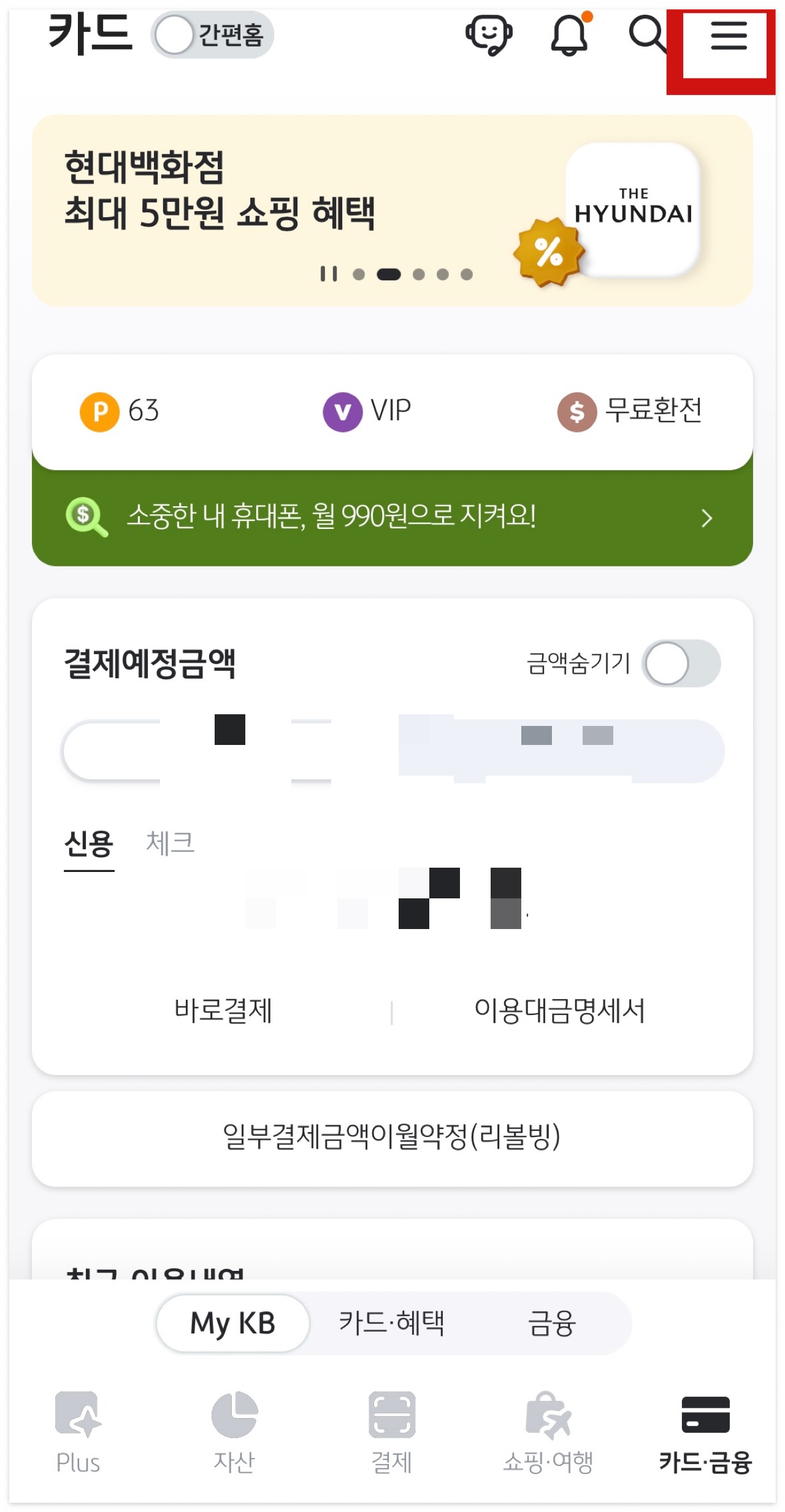The image size is (785, 1512).
Task: Expand the 990원 phone protection banner chevron
Action: (x=705, y=519)
